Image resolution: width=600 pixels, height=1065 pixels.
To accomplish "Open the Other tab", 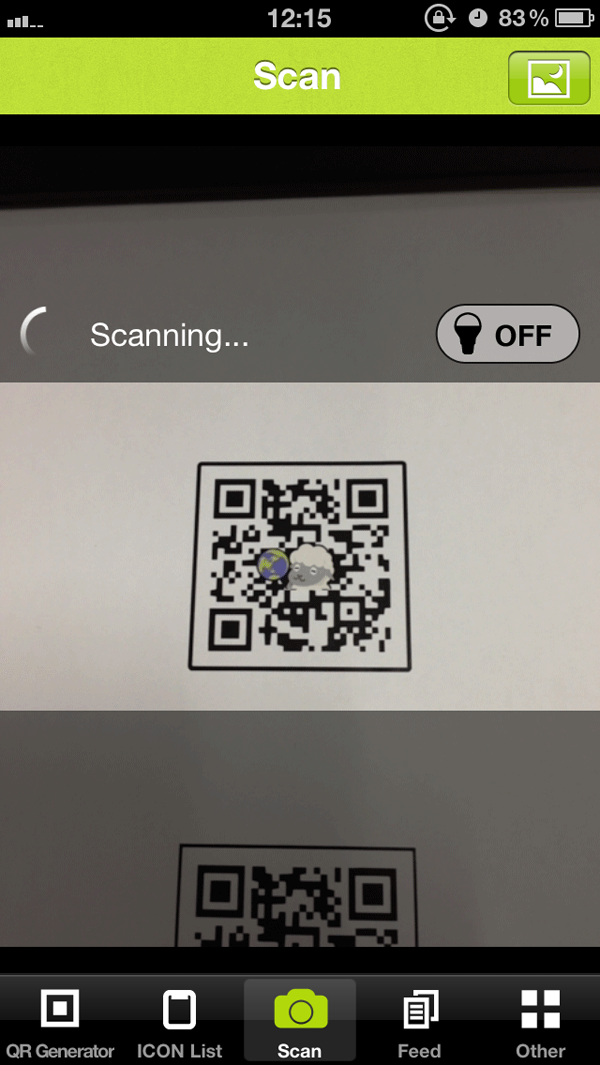I will point(540,1022).
